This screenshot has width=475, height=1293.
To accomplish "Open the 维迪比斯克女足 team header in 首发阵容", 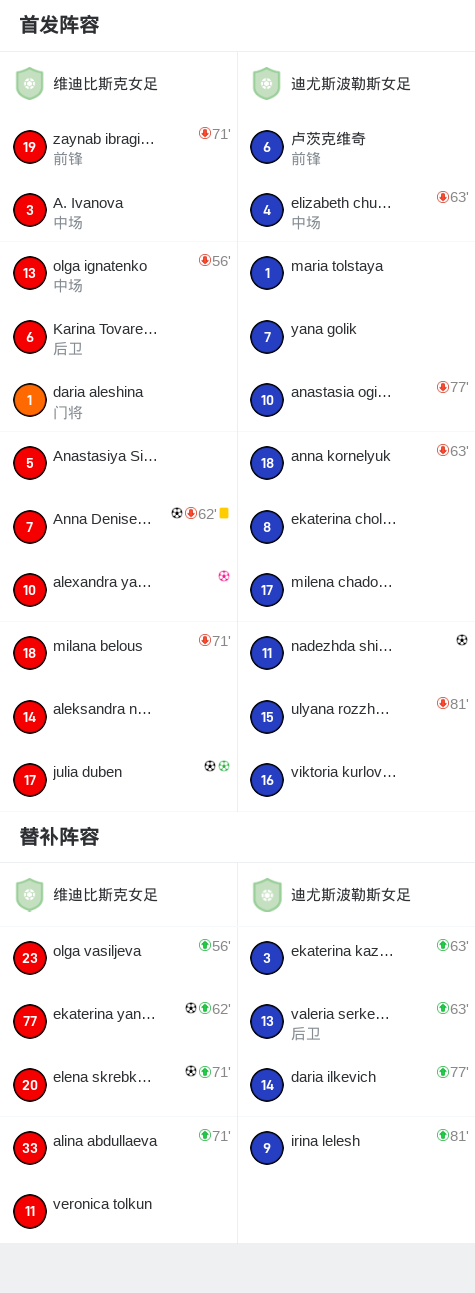I will pos(118,84).
